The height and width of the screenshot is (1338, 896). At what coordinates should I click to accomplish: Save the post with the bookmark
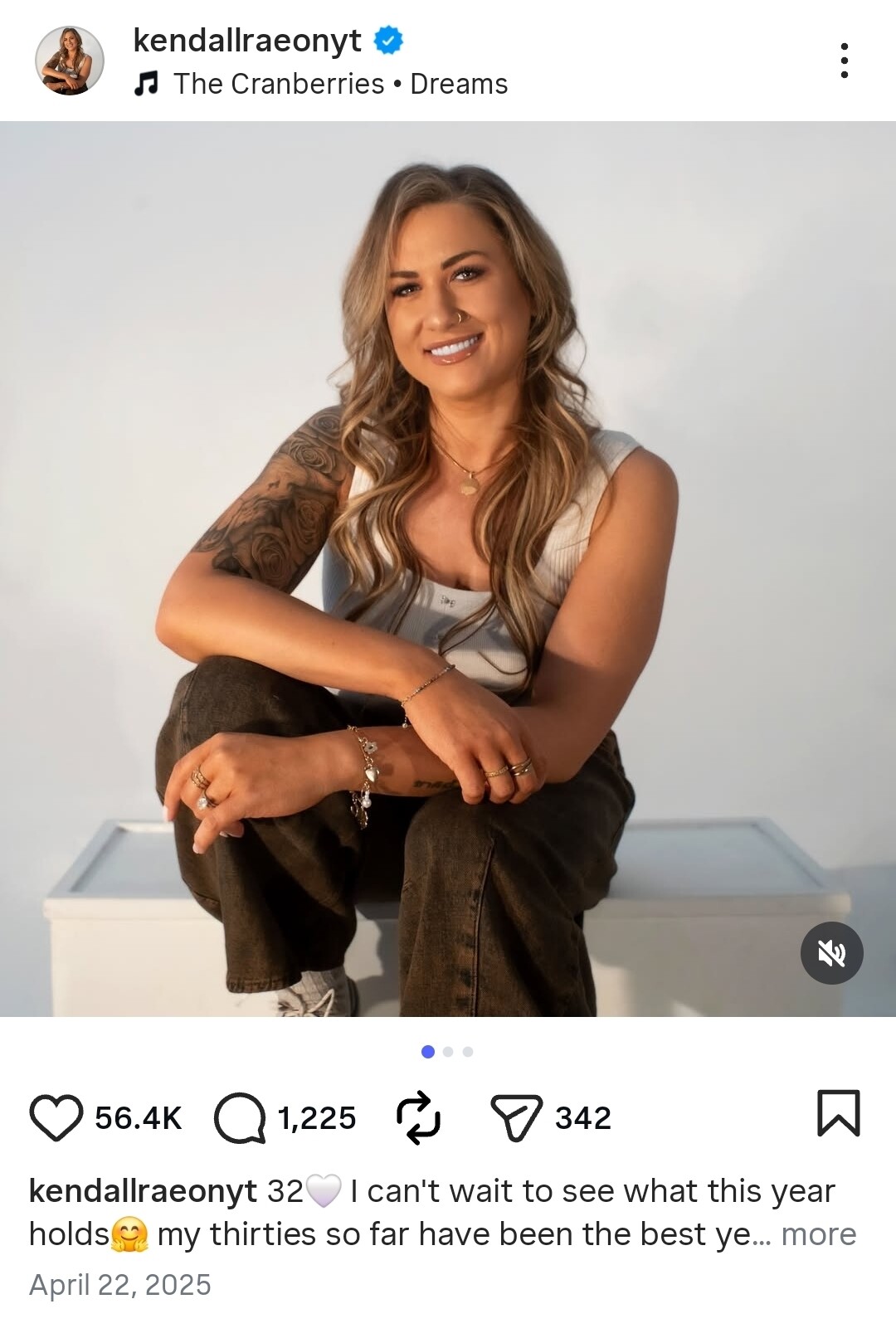click(839, 1113)
